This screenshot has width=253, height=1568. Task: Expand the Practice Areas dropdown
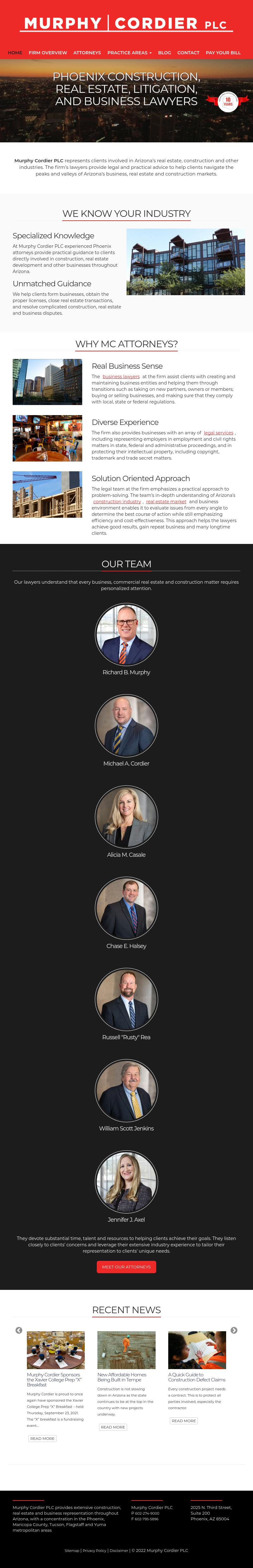coord(129,53)
